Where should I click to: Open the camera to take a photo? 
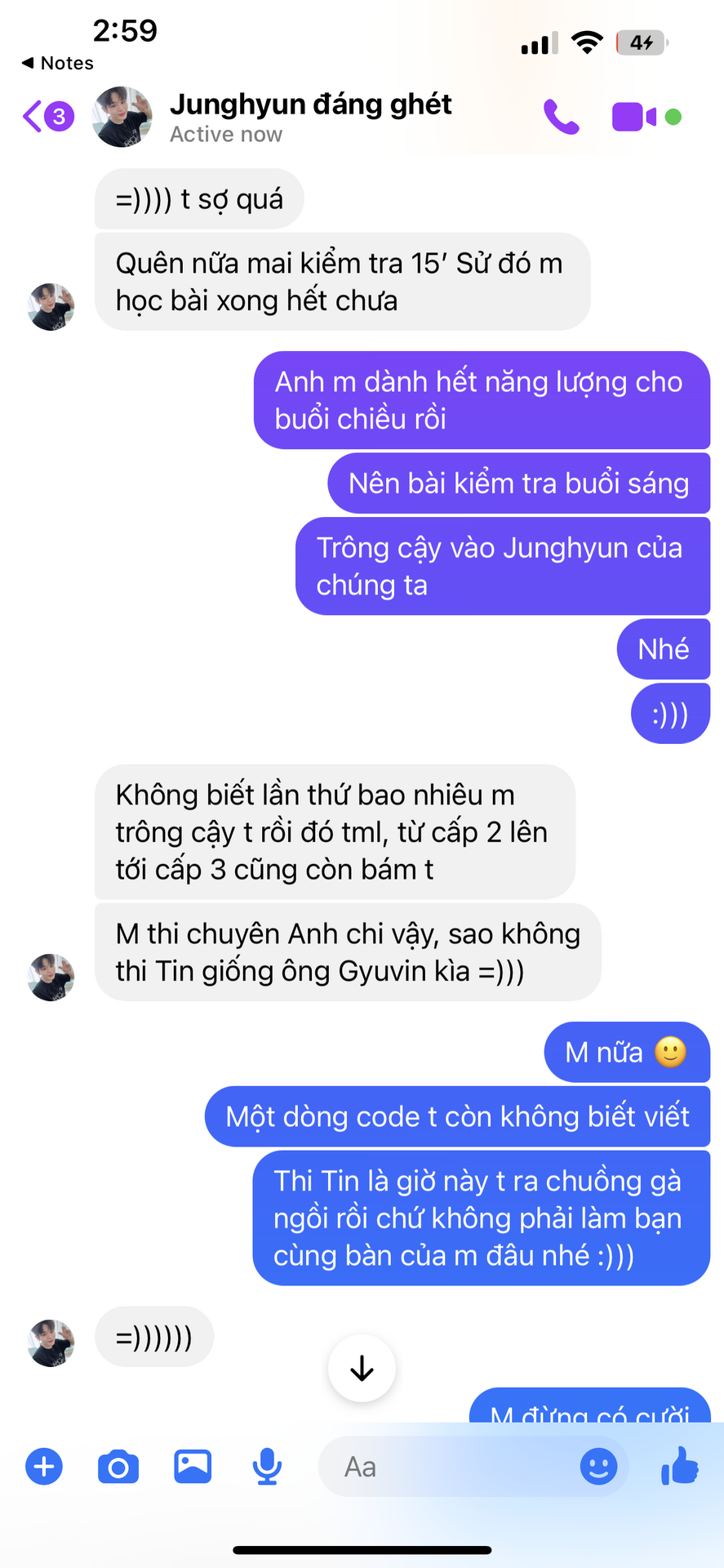point(118,1467)
